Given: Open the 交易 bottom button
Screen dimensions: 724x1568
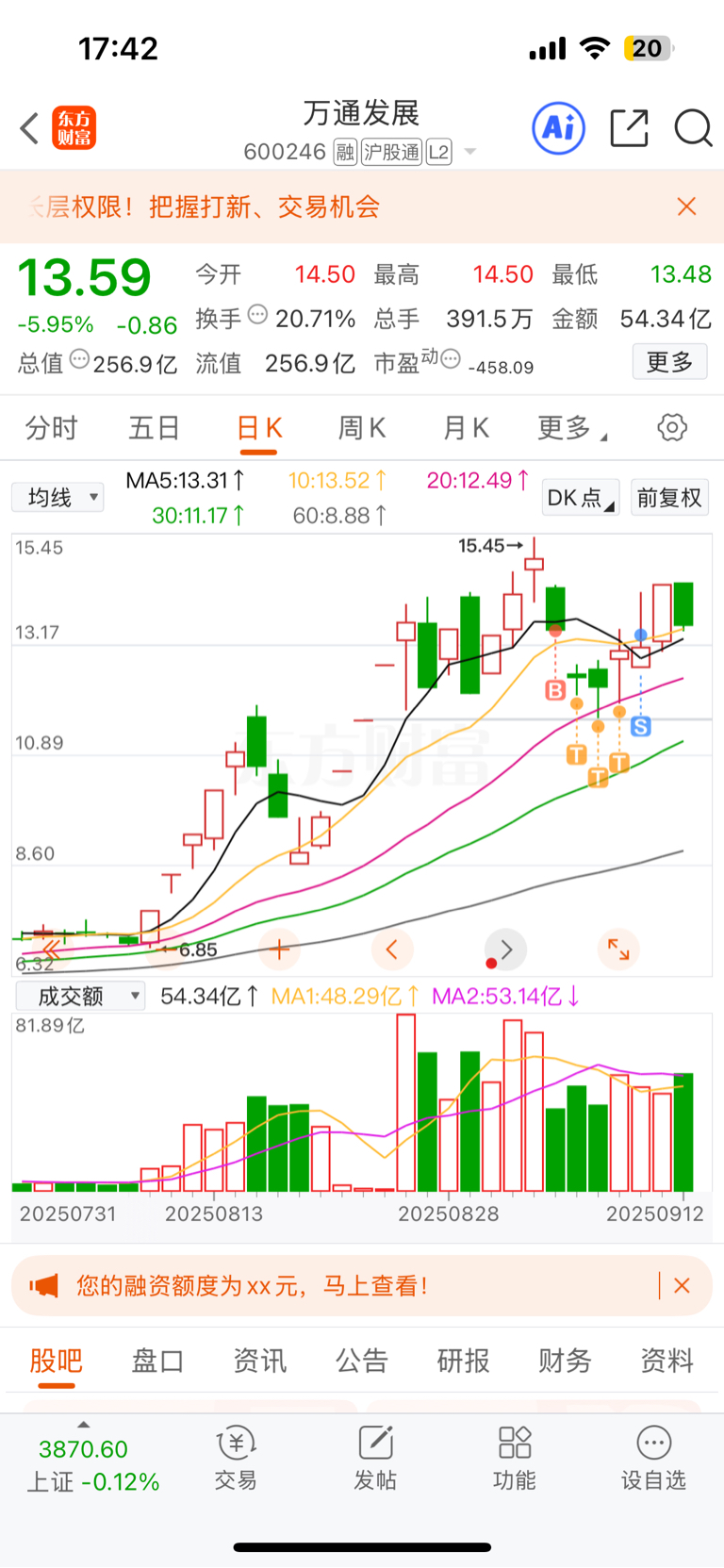Looking at the screenshot, I should (236, 1458).
